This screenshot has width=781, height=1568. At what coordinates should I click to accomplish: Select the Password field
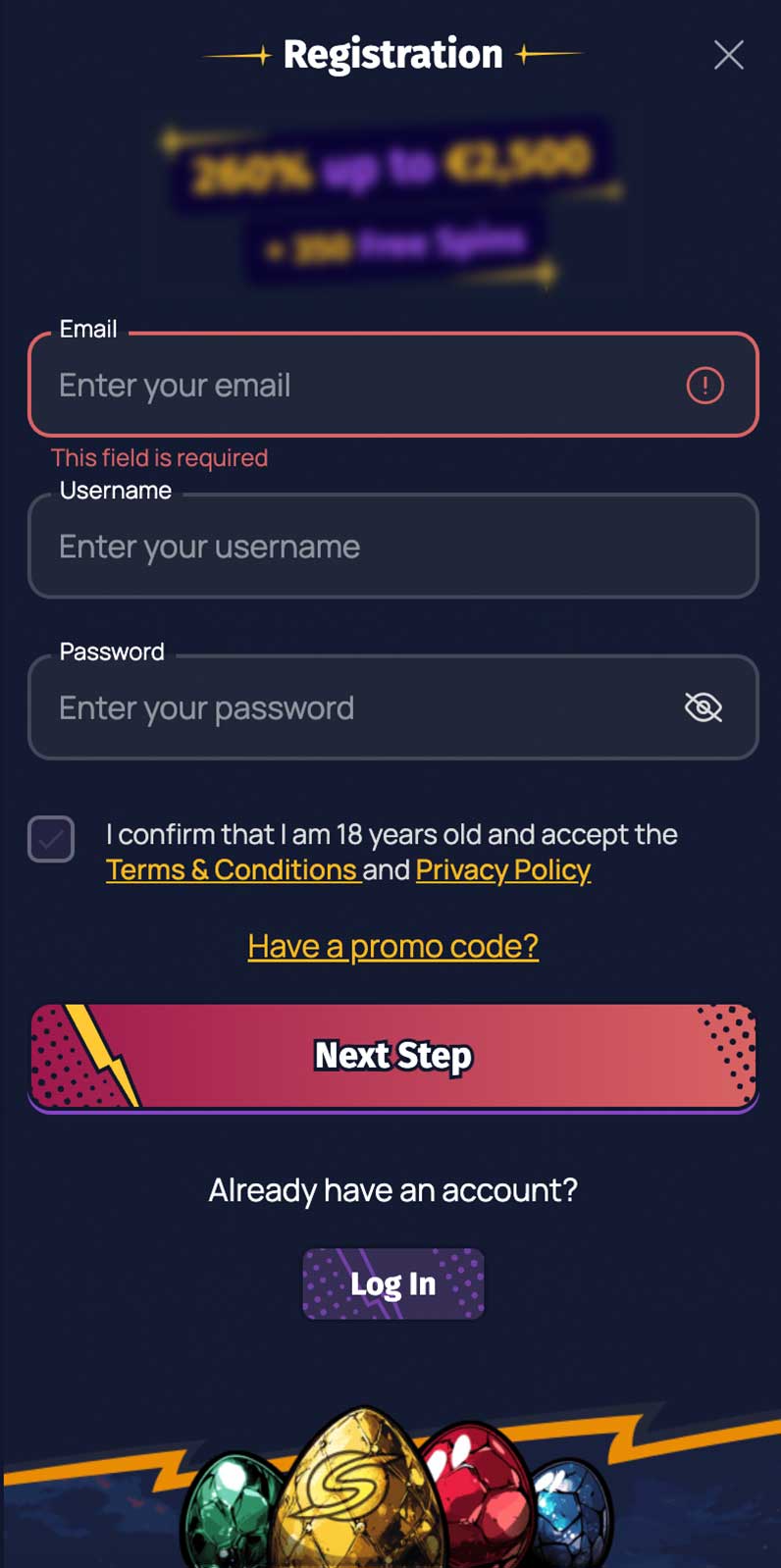pyautogui.click(x=392, y=707)
